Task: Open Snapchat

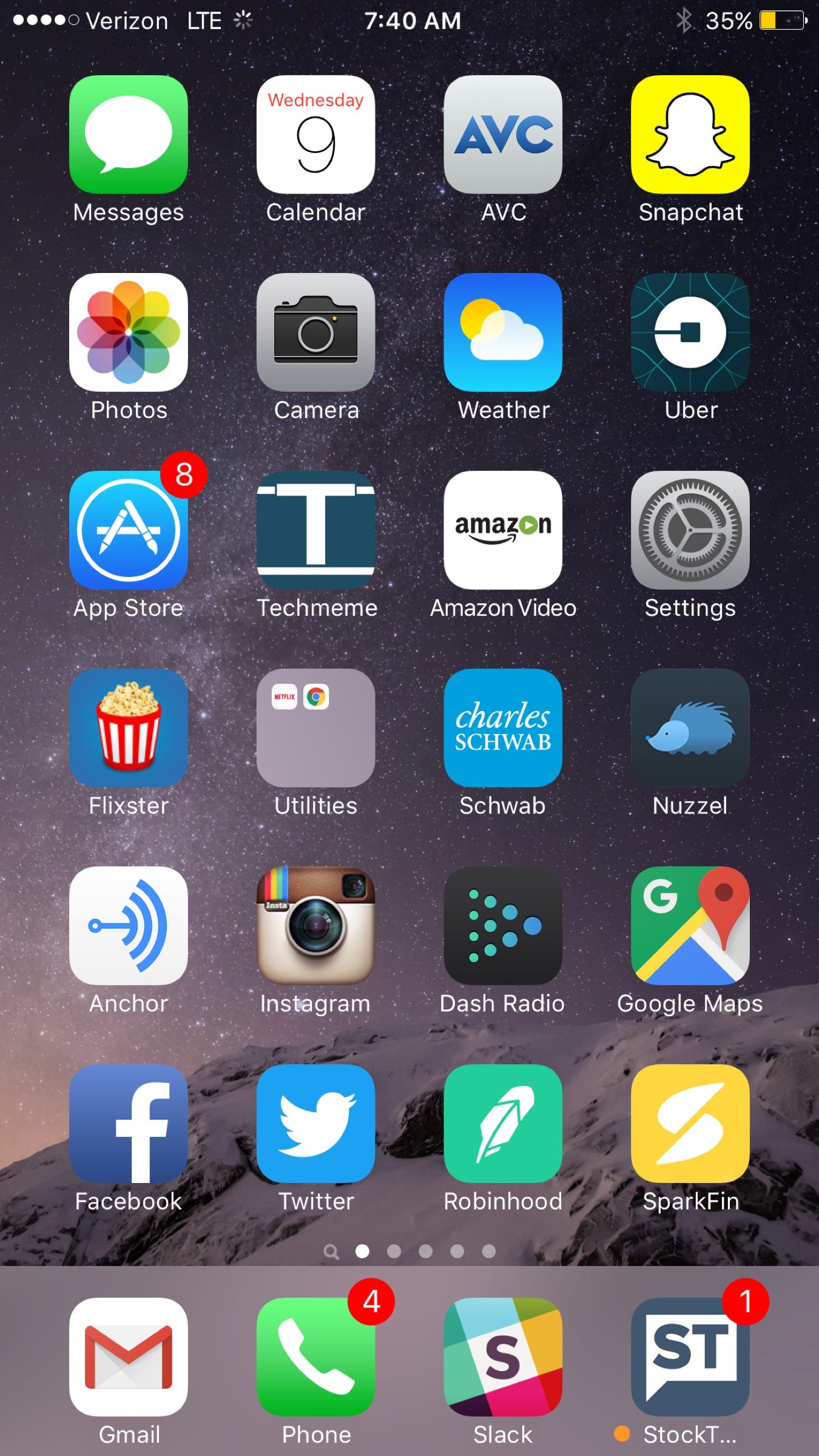Action: pos(690,135)
